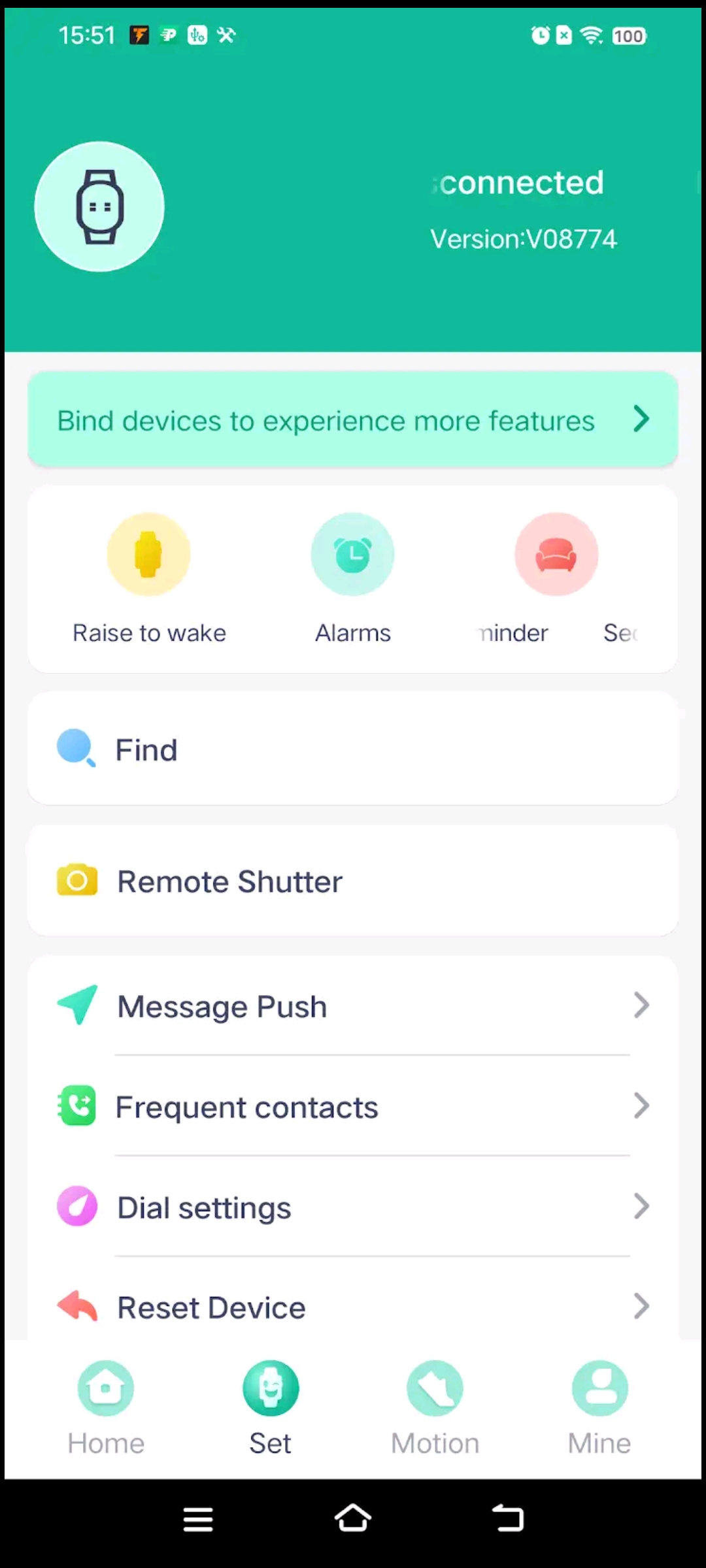Switch to the Home tab
The width and height of the screenshot is (706, 1568).
[x=106, y=1407]
